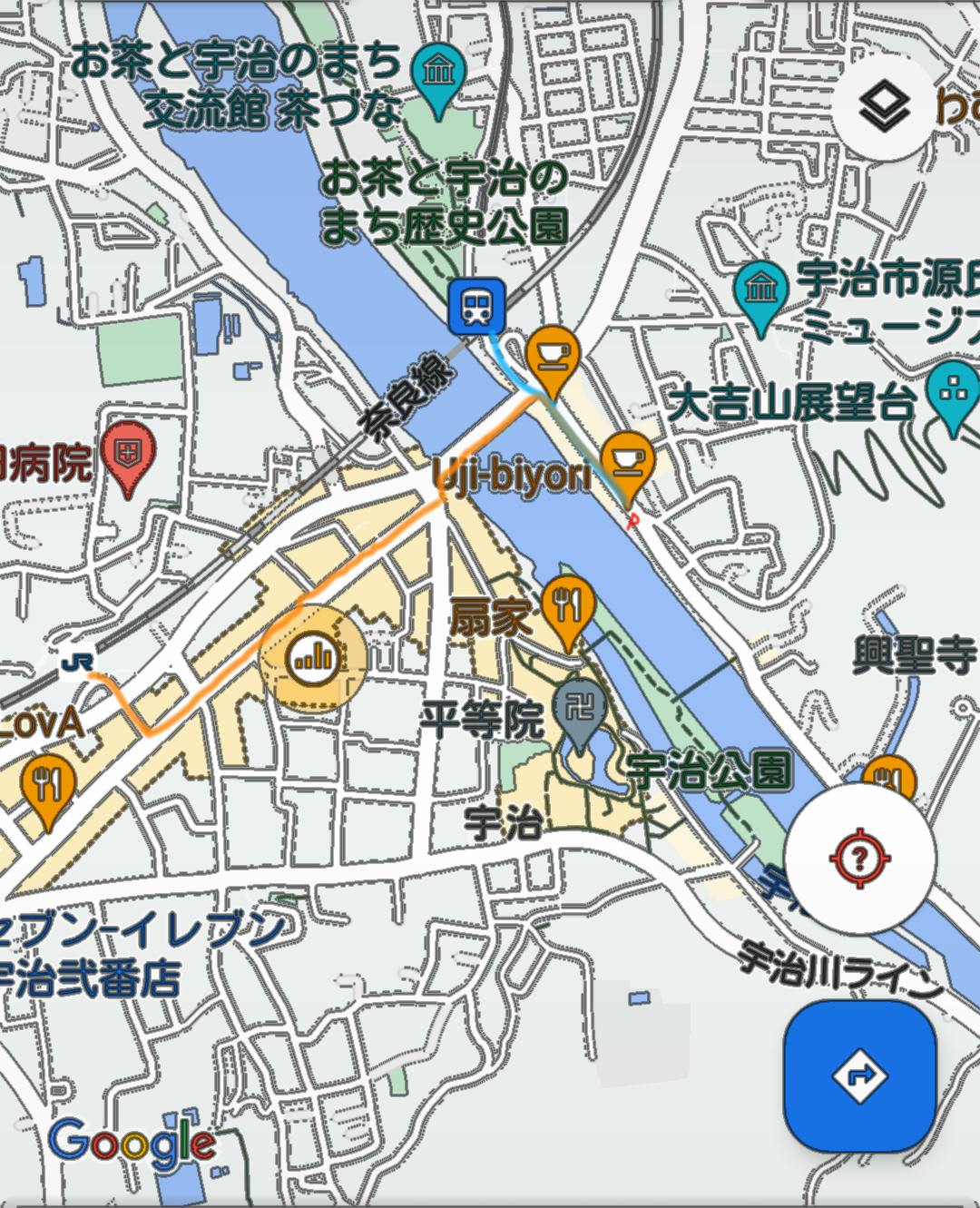Open the cafe pin beside the bridge
Viewport: 980px width, 1208px height.
(x=552, y=356)
